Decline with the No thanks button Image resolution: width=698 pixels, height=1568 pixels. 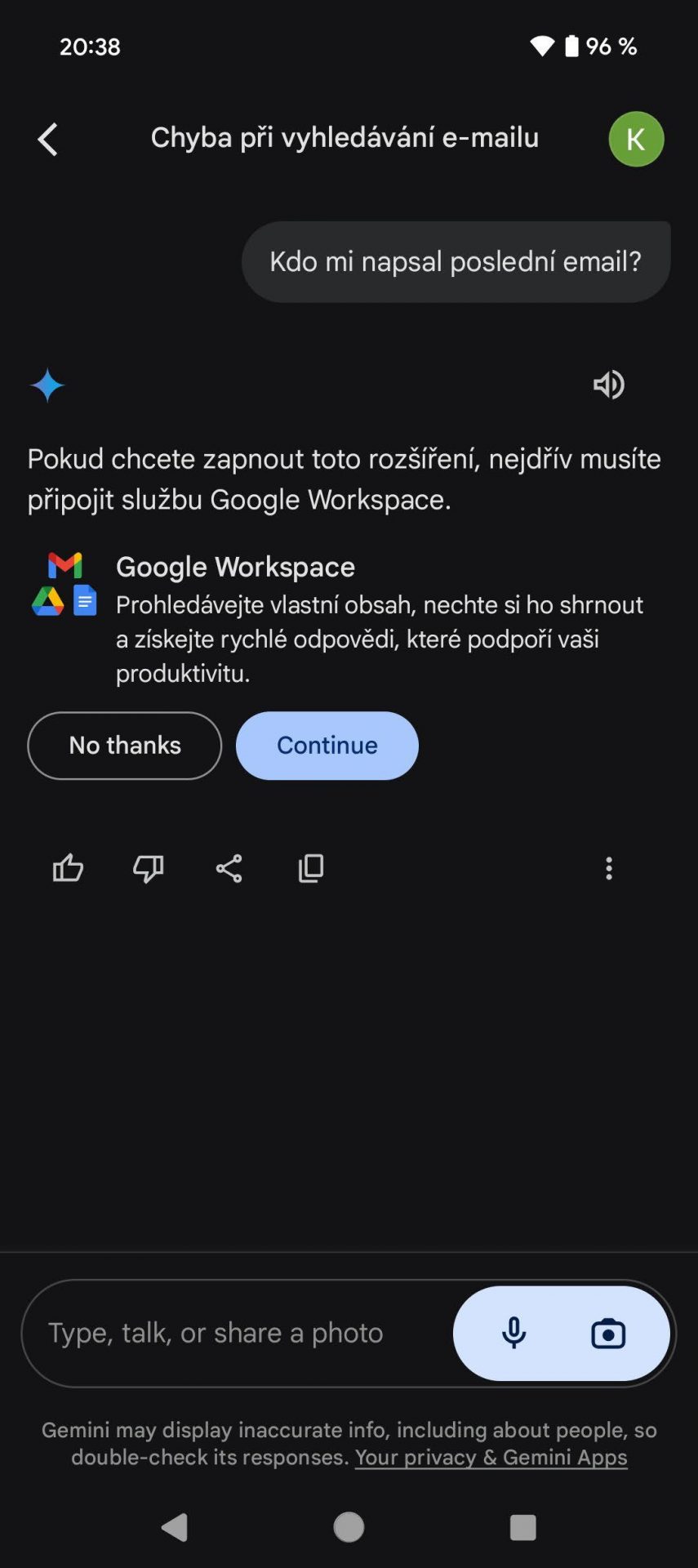124,745
